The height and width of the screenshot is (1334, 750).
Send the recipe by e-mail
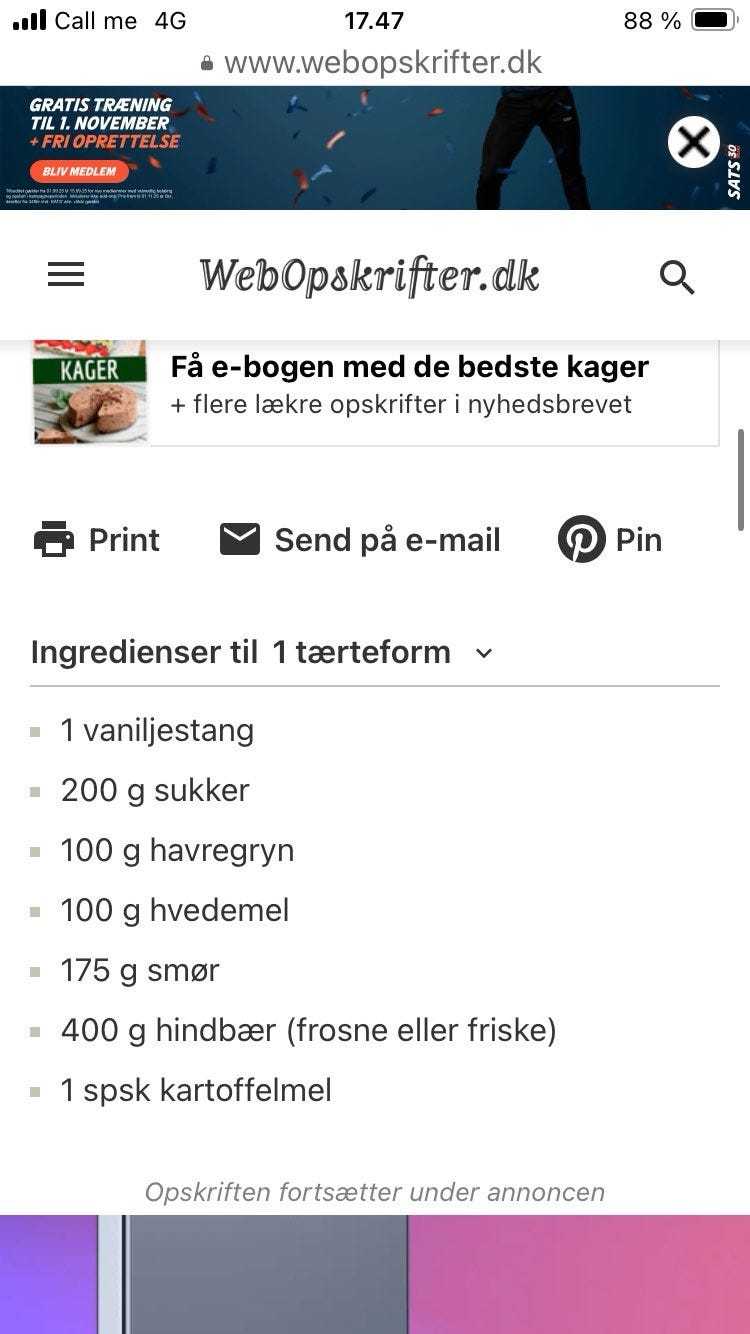[360, 540]
